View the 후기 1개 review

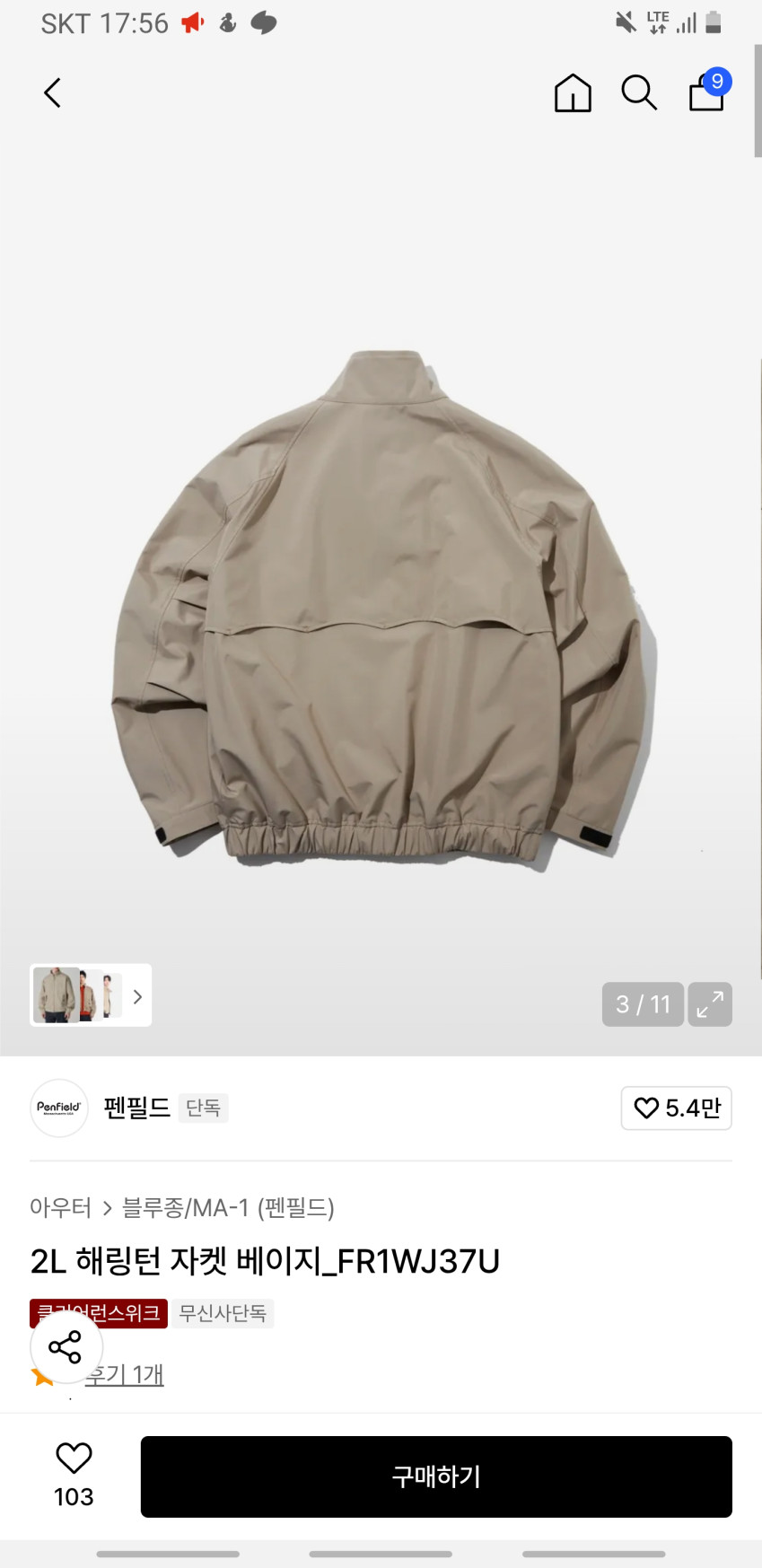126,1375
